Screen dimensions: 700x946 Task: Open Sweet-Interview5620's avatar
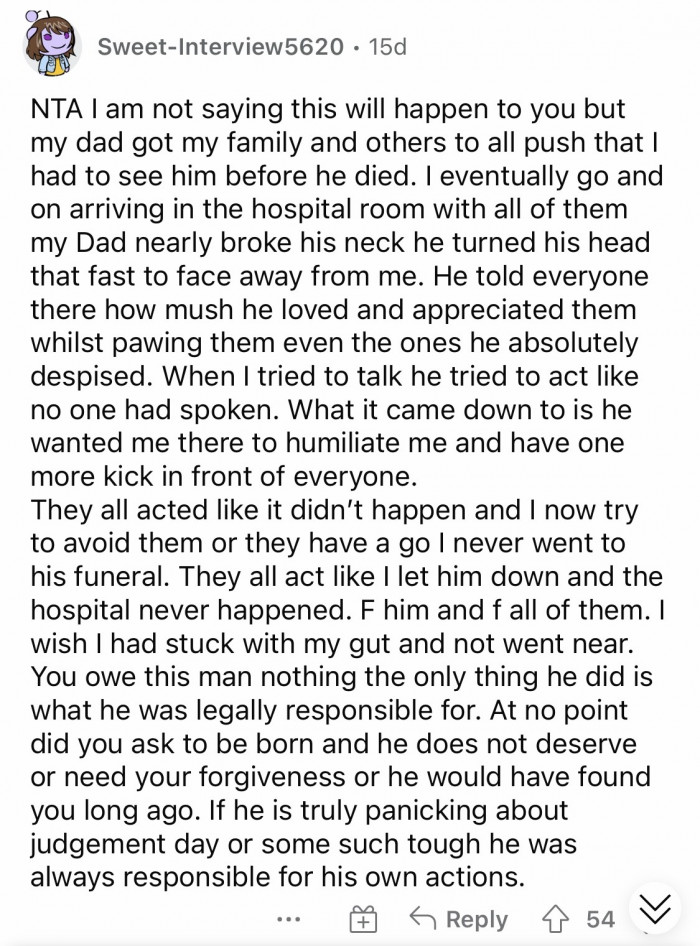point(51,46)
